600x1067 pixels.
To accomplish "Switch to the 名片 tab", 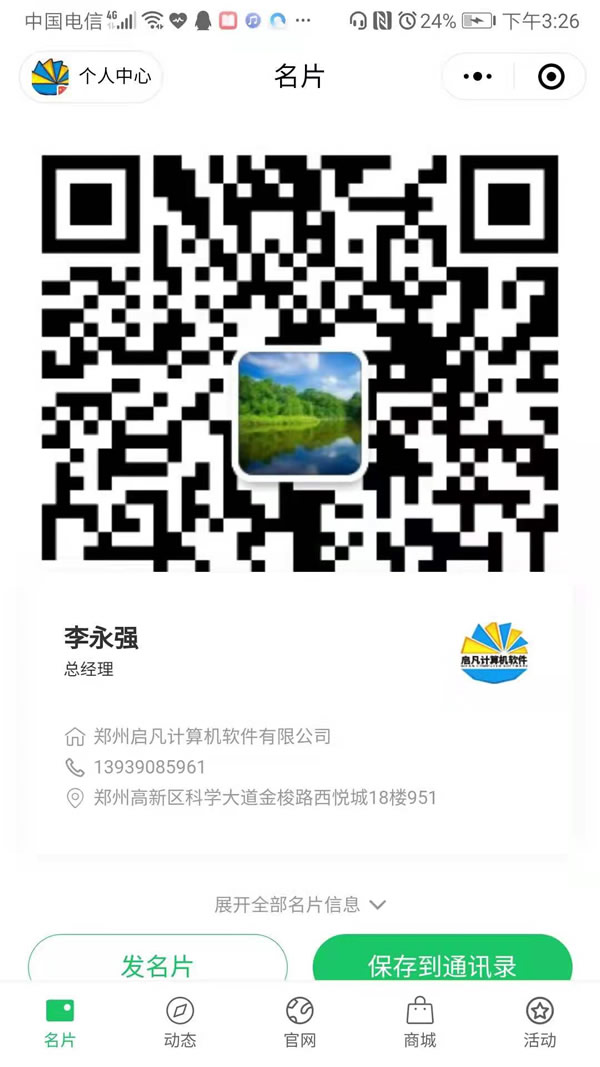I will tap(60, 1022).
